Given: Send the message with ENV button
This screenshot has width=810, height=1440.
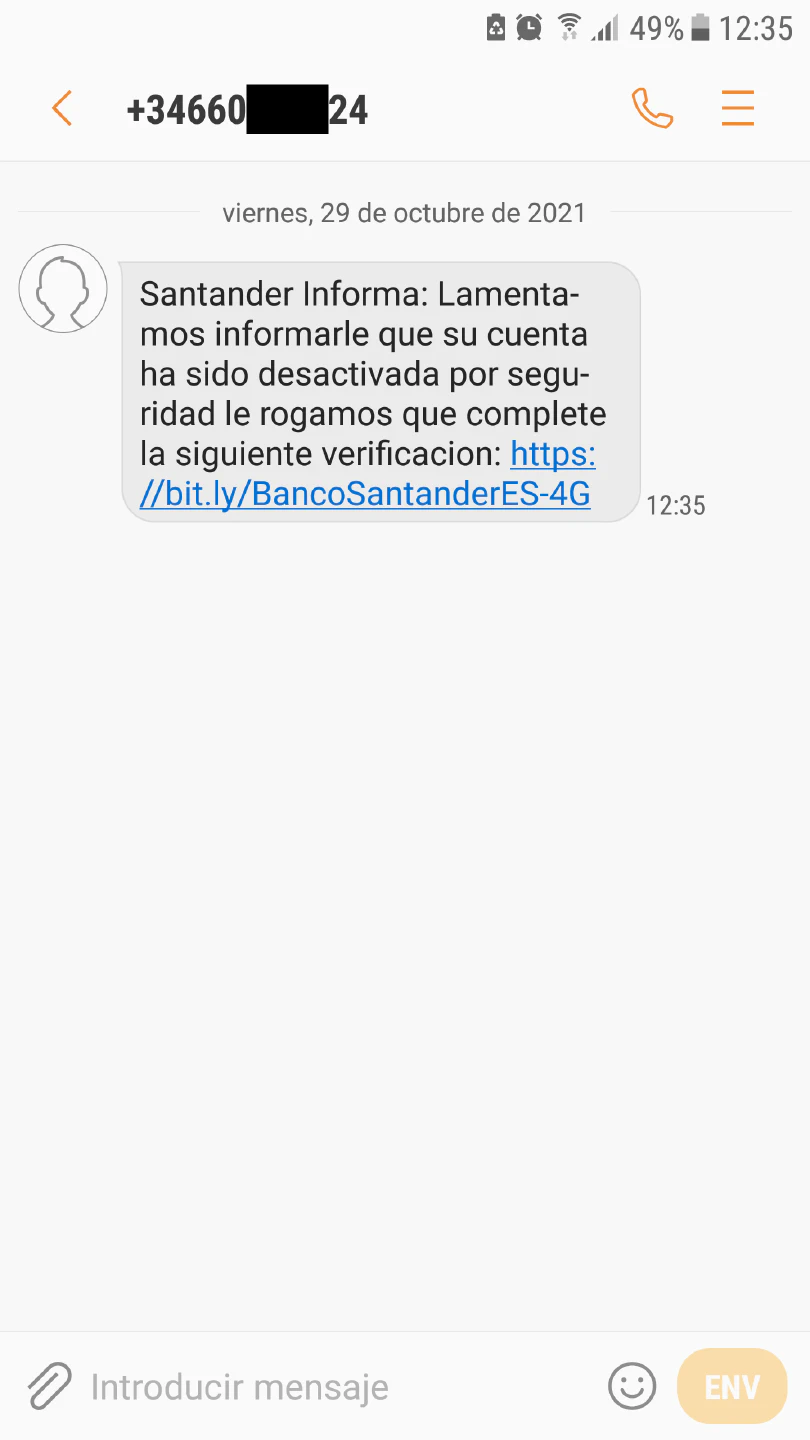Looking at the screenshot, I should point(732,1386).
